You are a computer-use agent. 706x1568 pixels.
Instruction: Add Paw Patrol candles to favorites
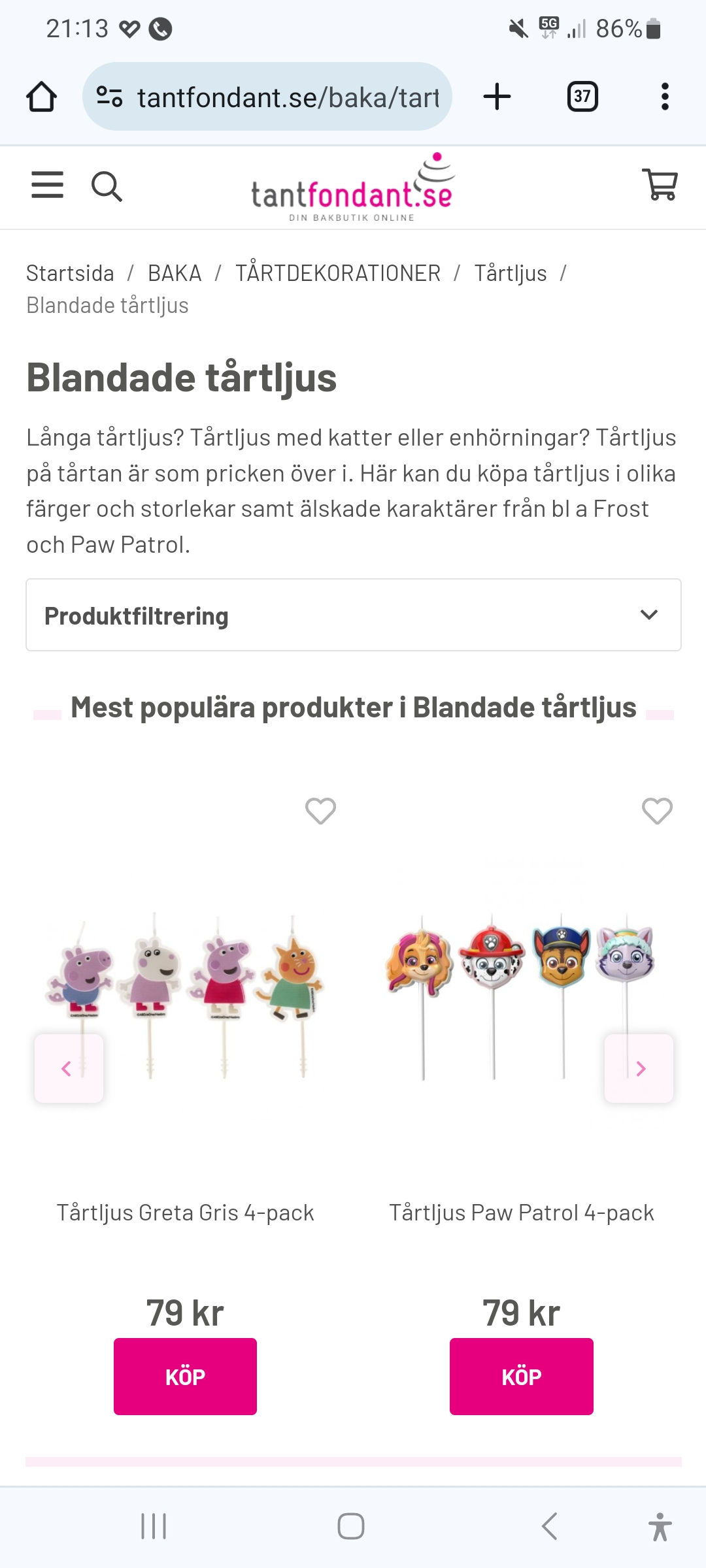[657, 811]
